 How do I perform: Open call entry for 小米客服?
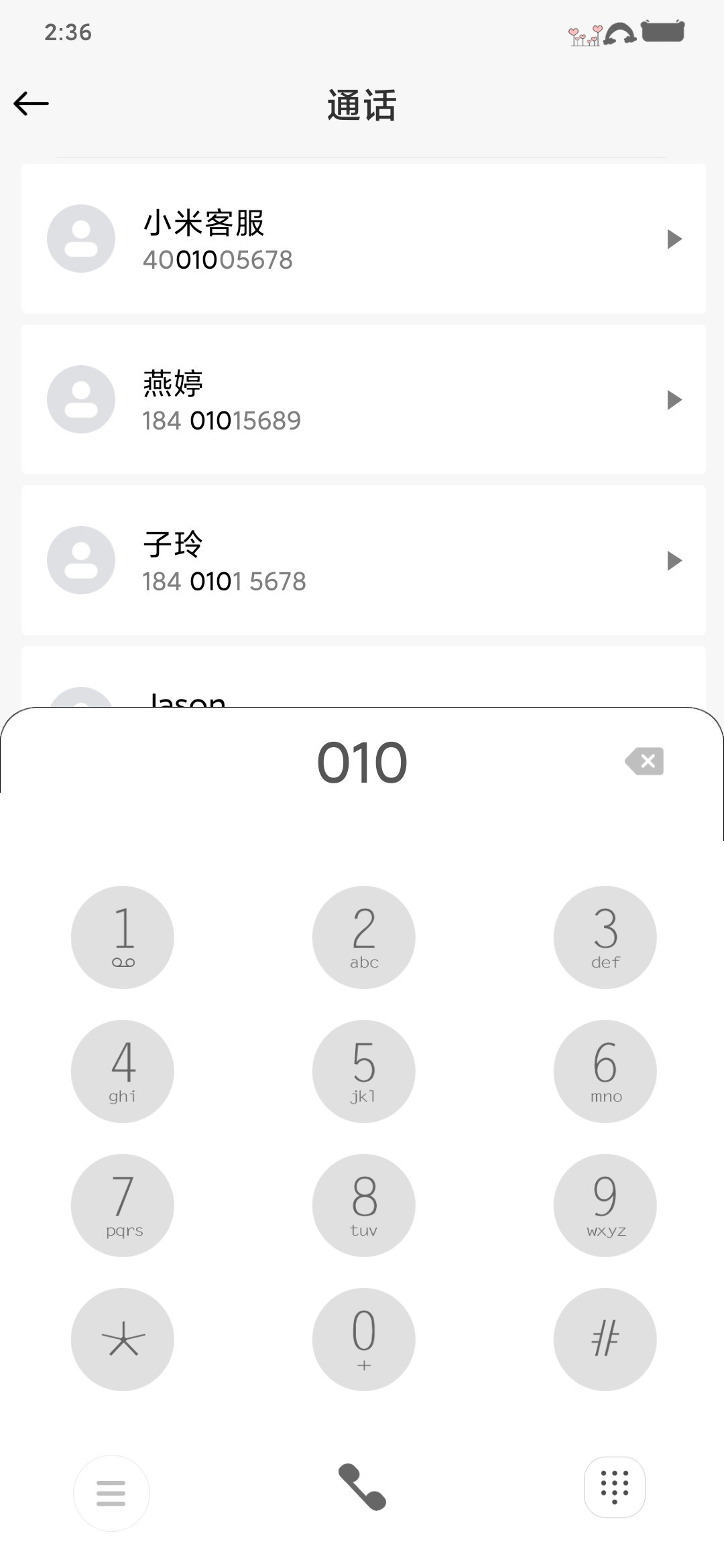362,239
